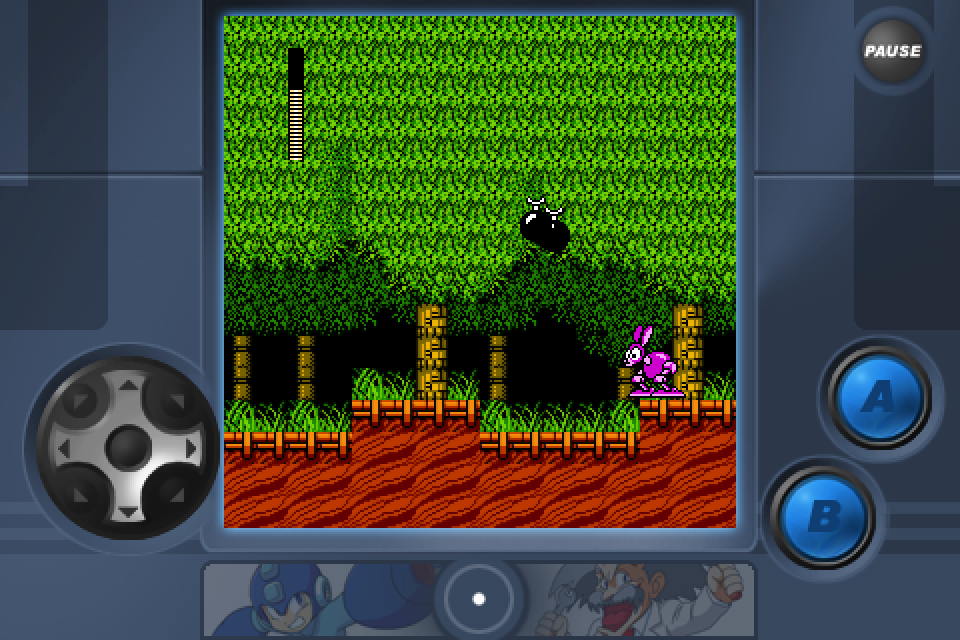960x640 pixels.
Task: Tap the round button below the game screen
Action: point(478,599)
